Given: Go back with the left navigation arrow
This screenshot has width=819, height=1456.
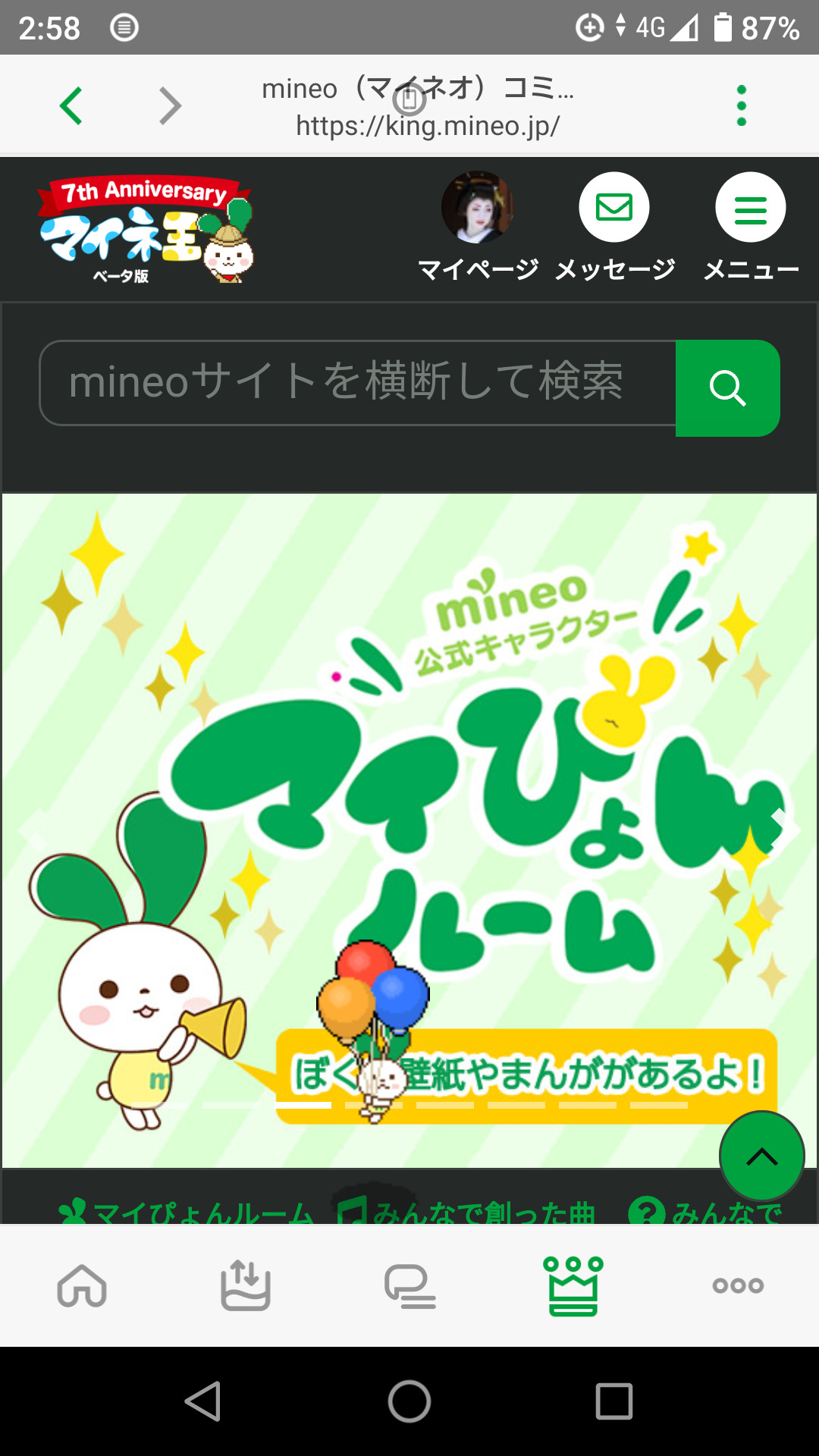Looking at the screenshot, I should 71,106.
